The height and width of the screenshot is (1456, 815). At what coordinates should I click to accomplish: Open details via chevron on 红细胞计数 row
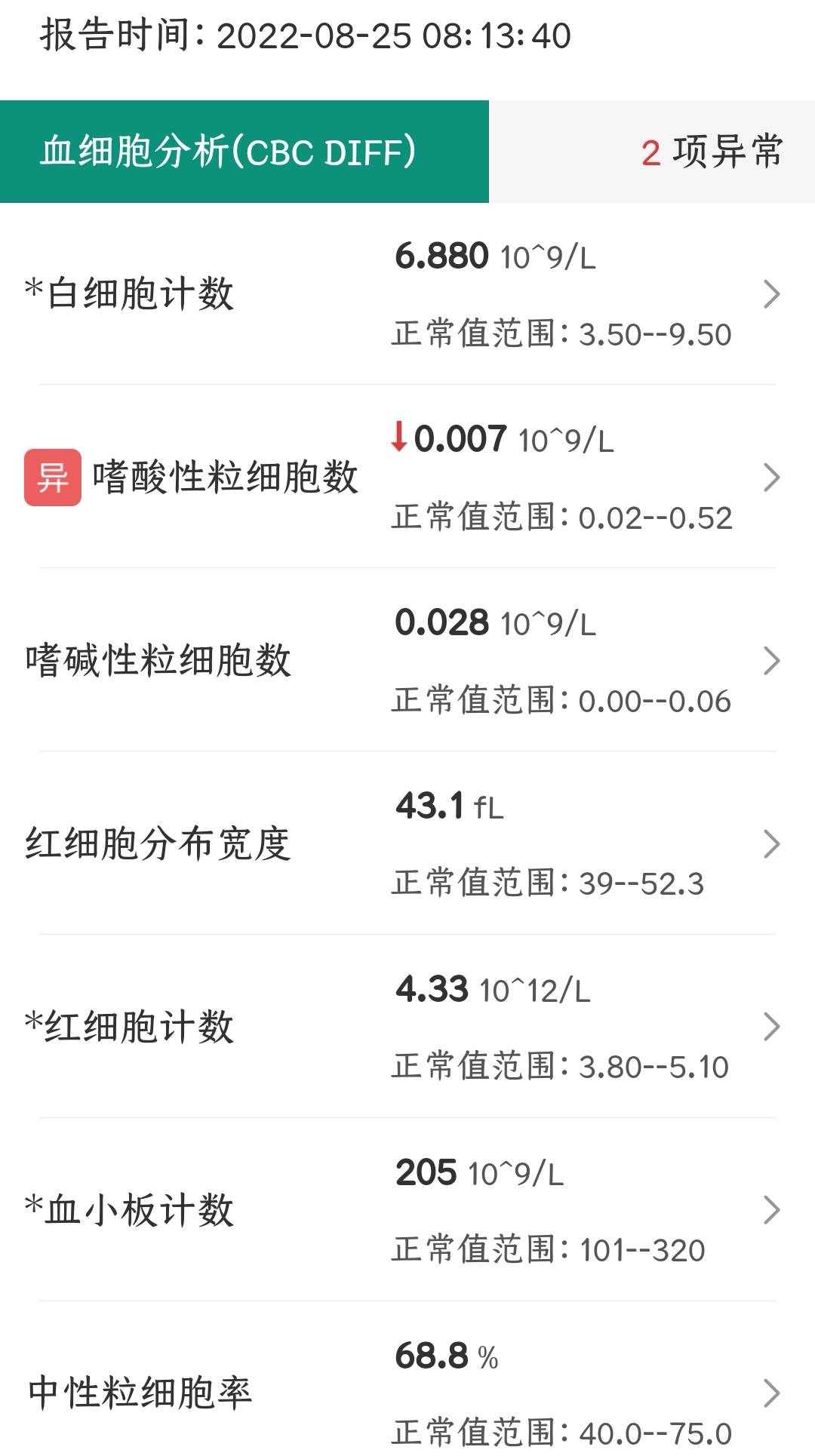(x=771, y=1026)
